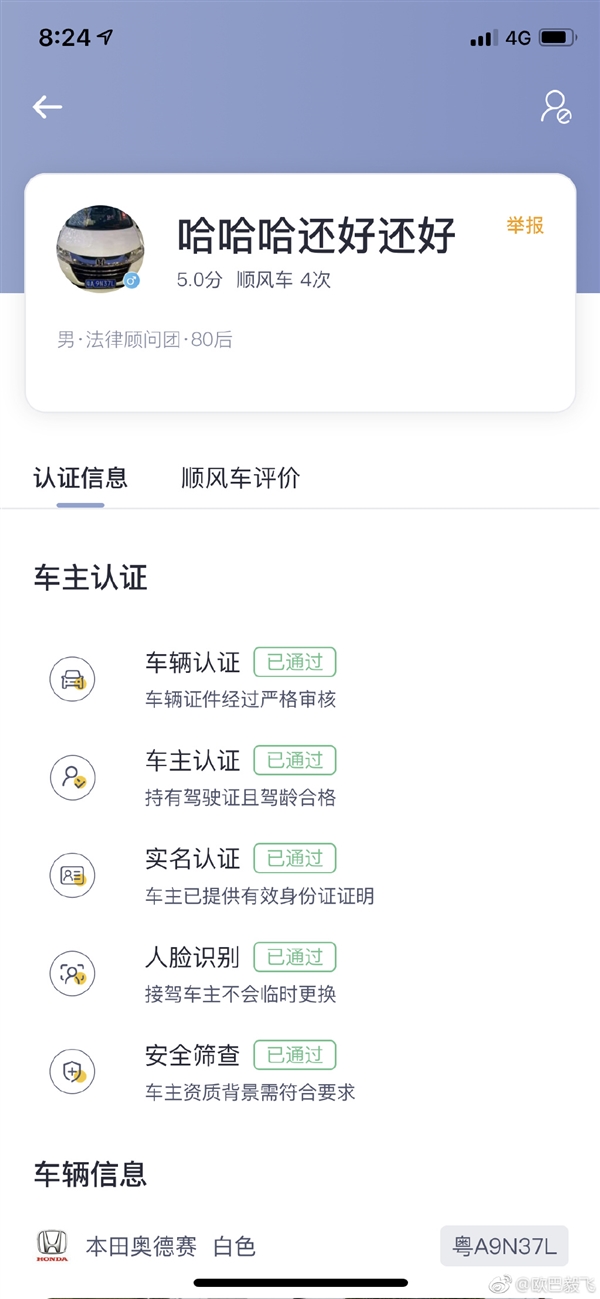The width and height of the screenshot is (600, 1299).
Task: Open the block user icon
Action: pyautogui.click(x=555, y=107)
